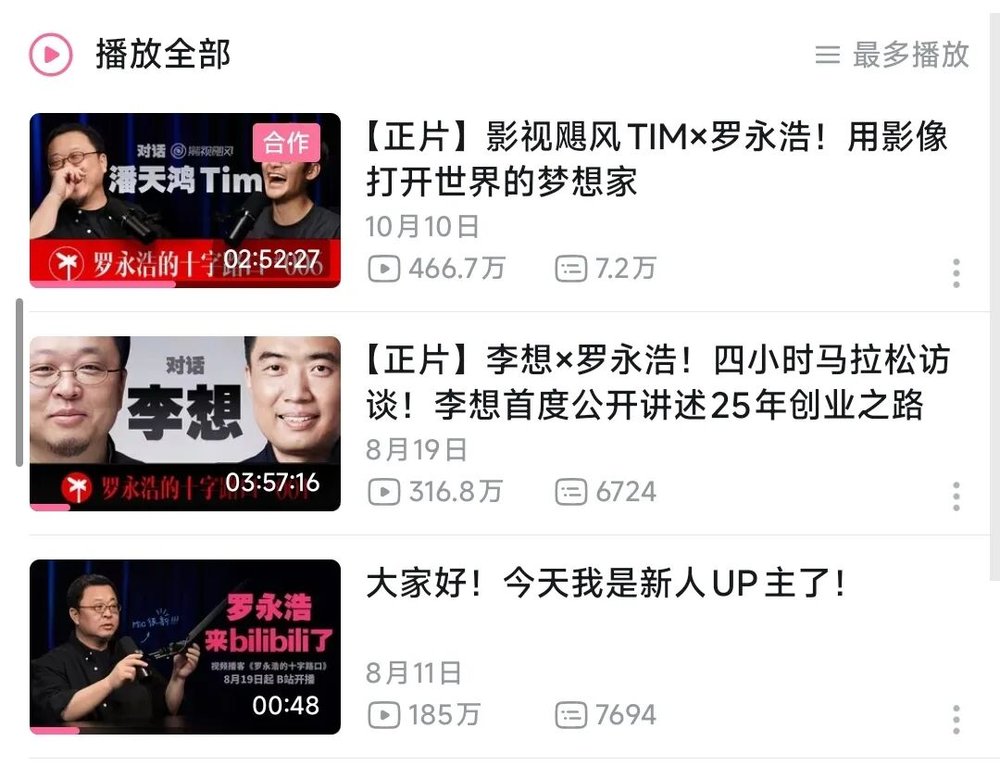Open more options for the 影视飓风 TIM video

(x=956, y=272)
